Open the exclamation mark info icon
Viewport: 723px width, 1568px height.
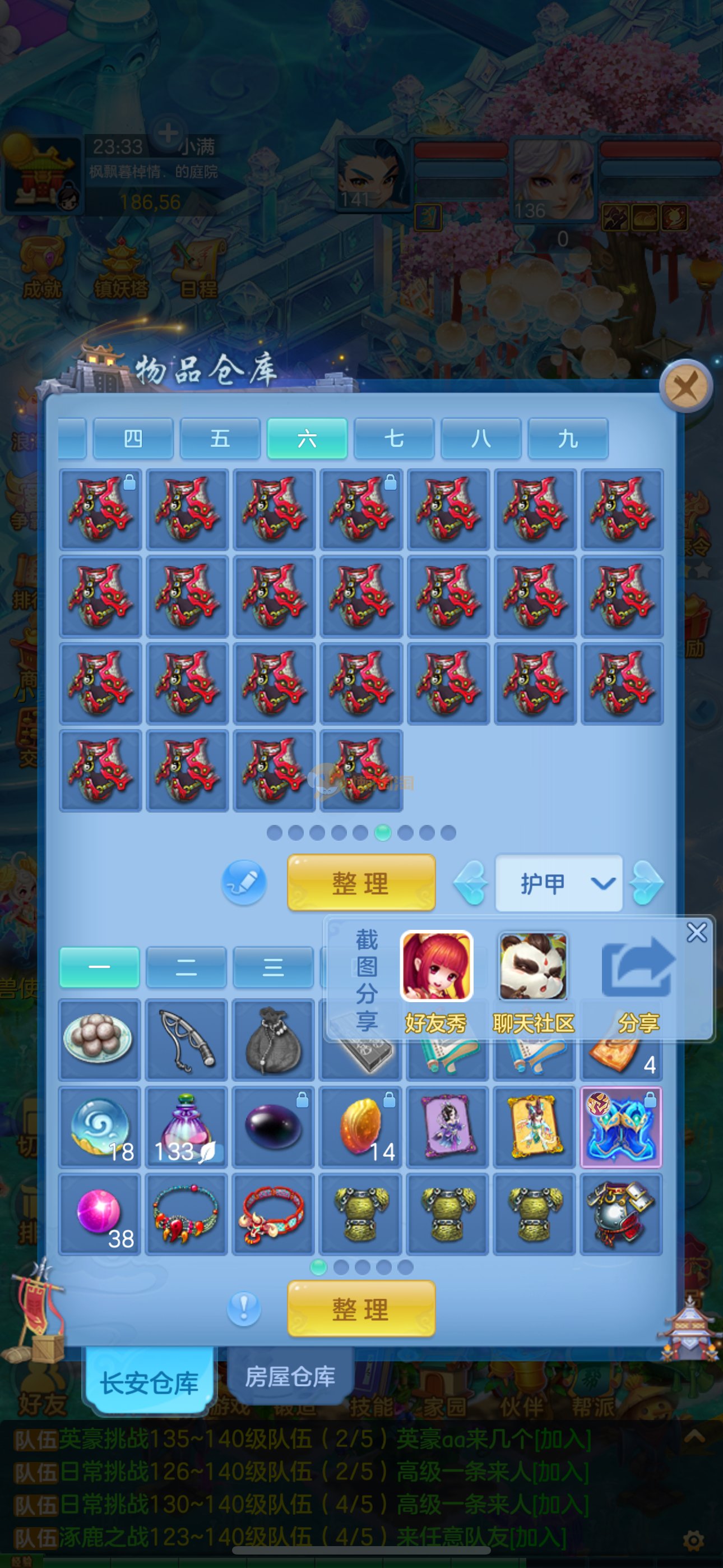coord(244,1308)
